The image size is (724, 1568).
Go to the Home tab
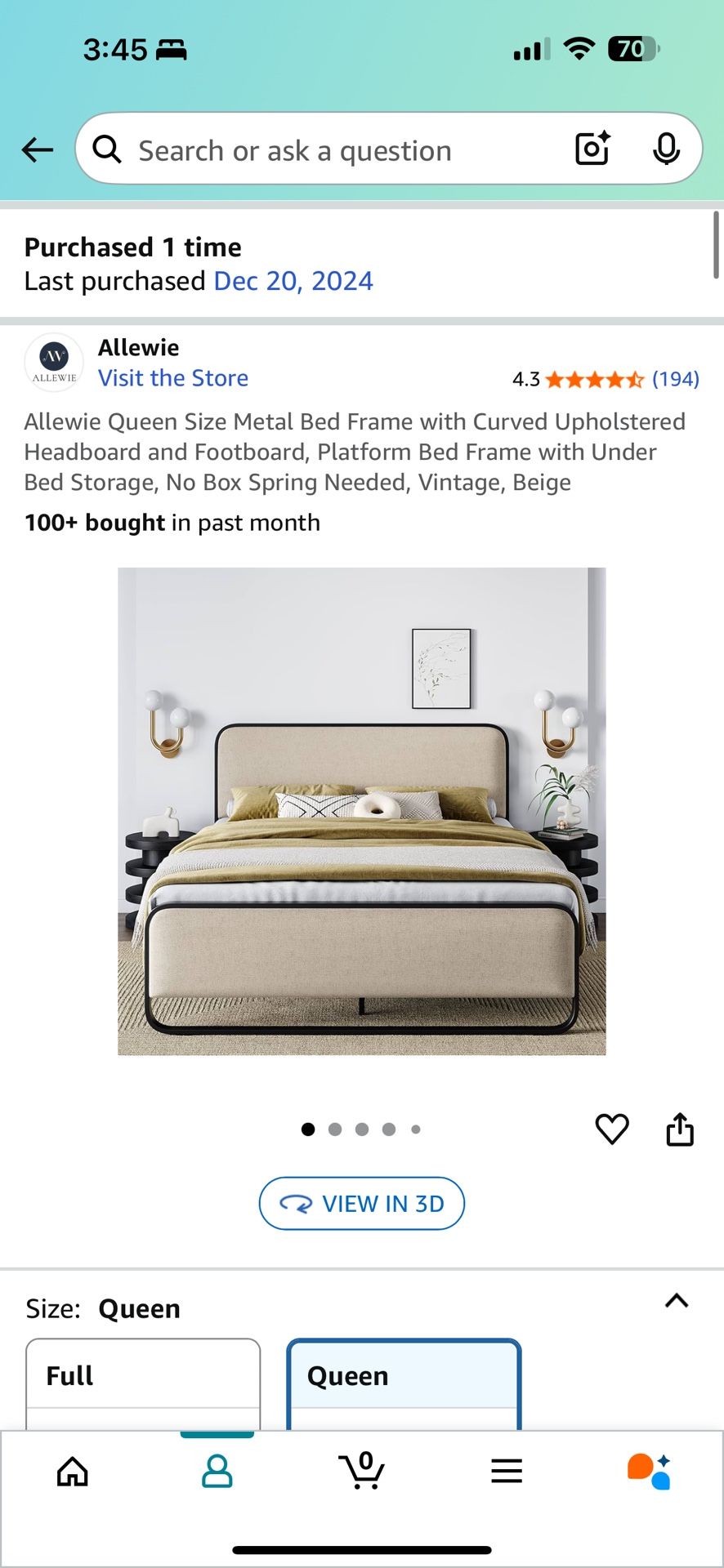point(72,1471)
